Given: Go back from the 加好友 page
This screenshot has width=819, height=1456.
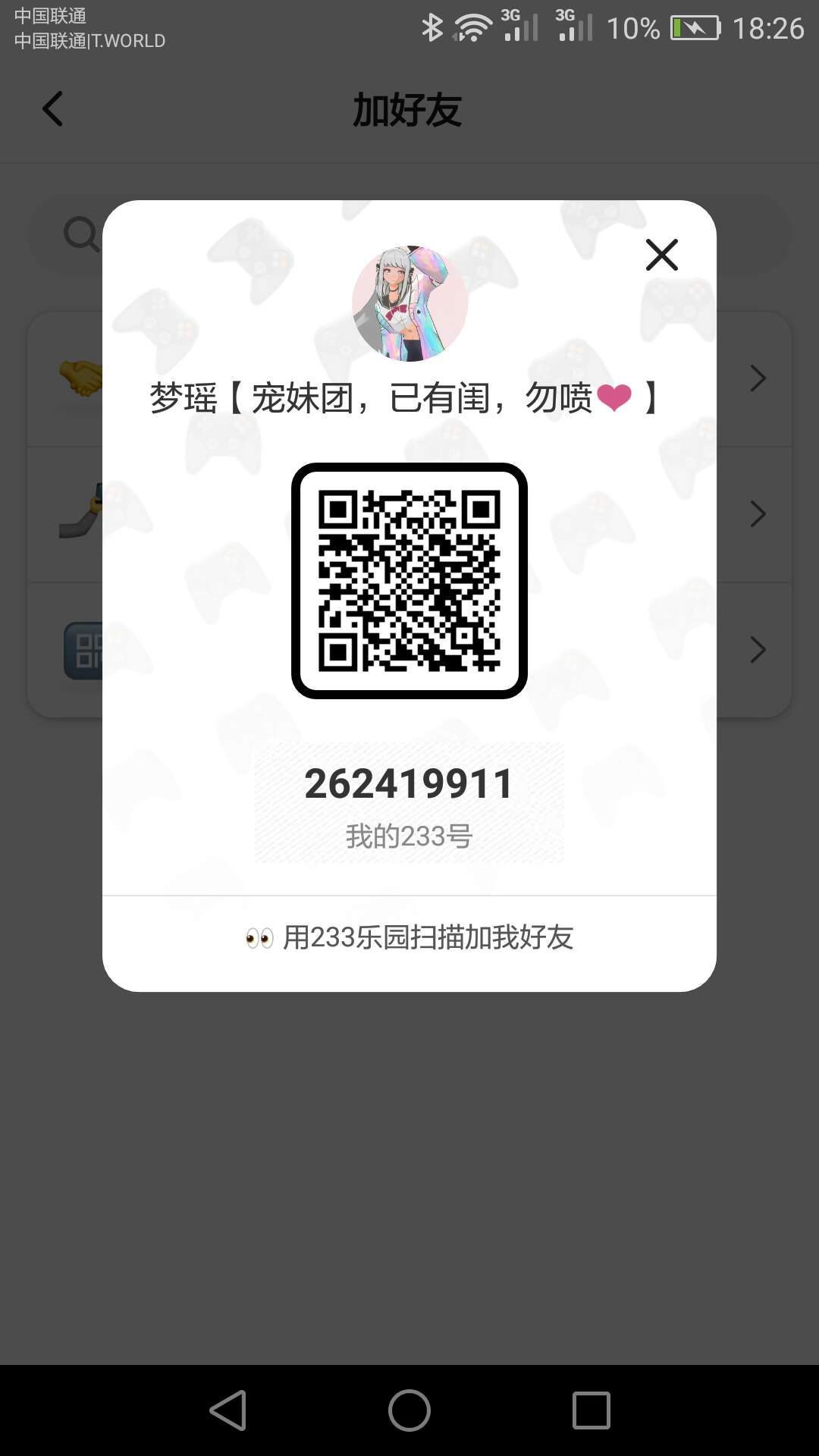Looking at the screenshot, I should point(52,109).
